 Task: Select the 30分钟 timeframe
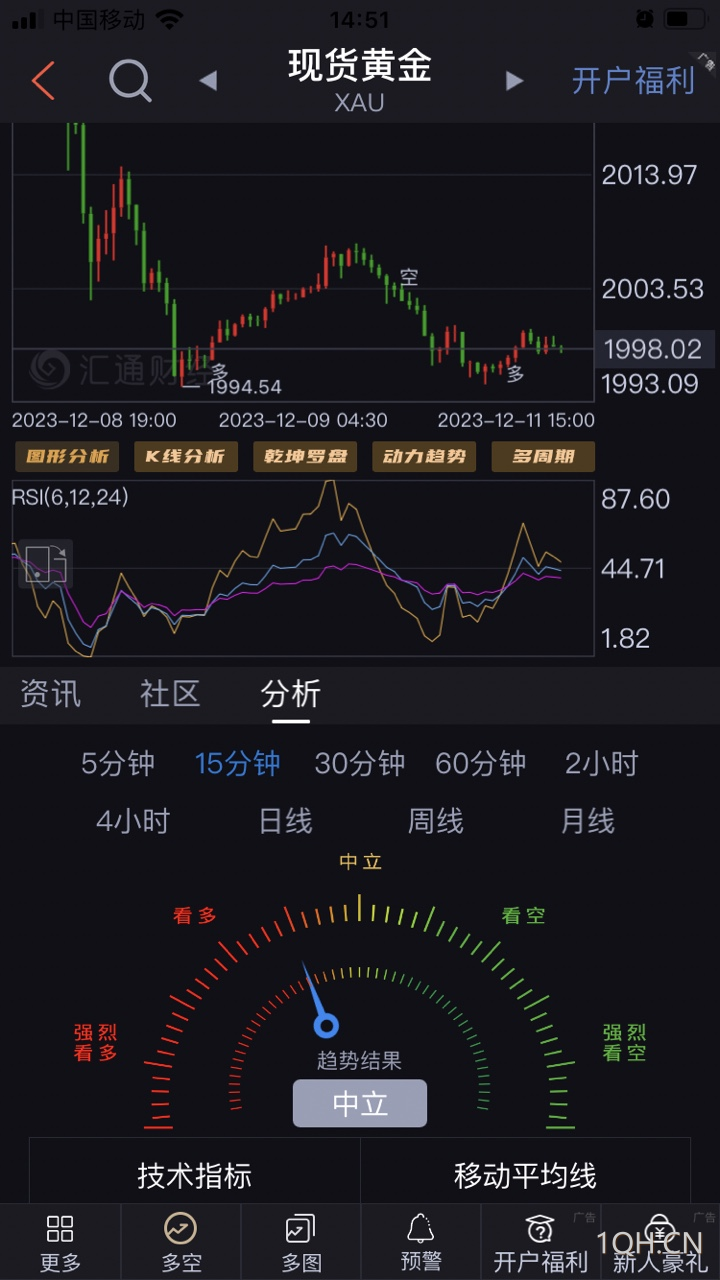tap(359, 763)
